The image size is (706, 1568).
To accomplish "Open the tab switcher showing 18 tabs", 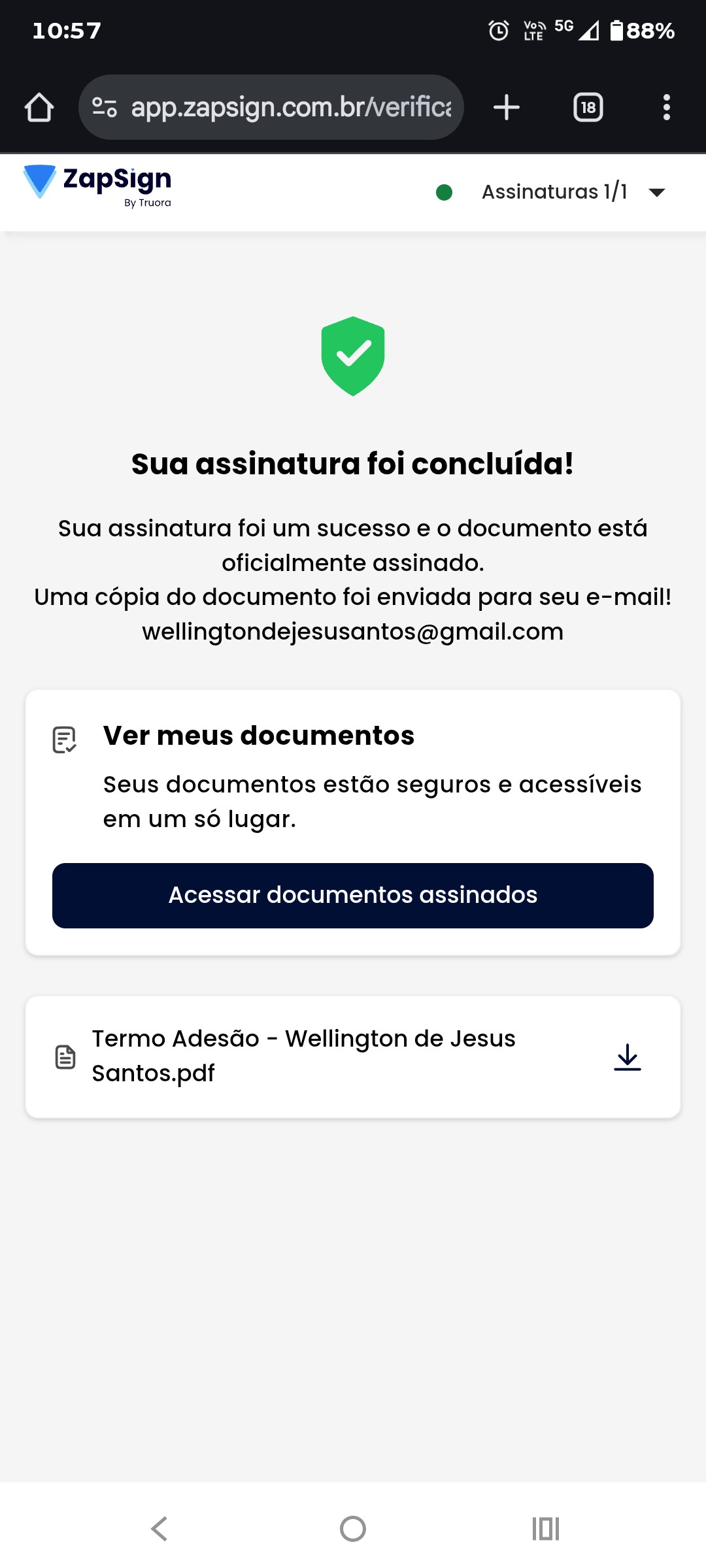I will pyautogui.click(x=588, y=107).
